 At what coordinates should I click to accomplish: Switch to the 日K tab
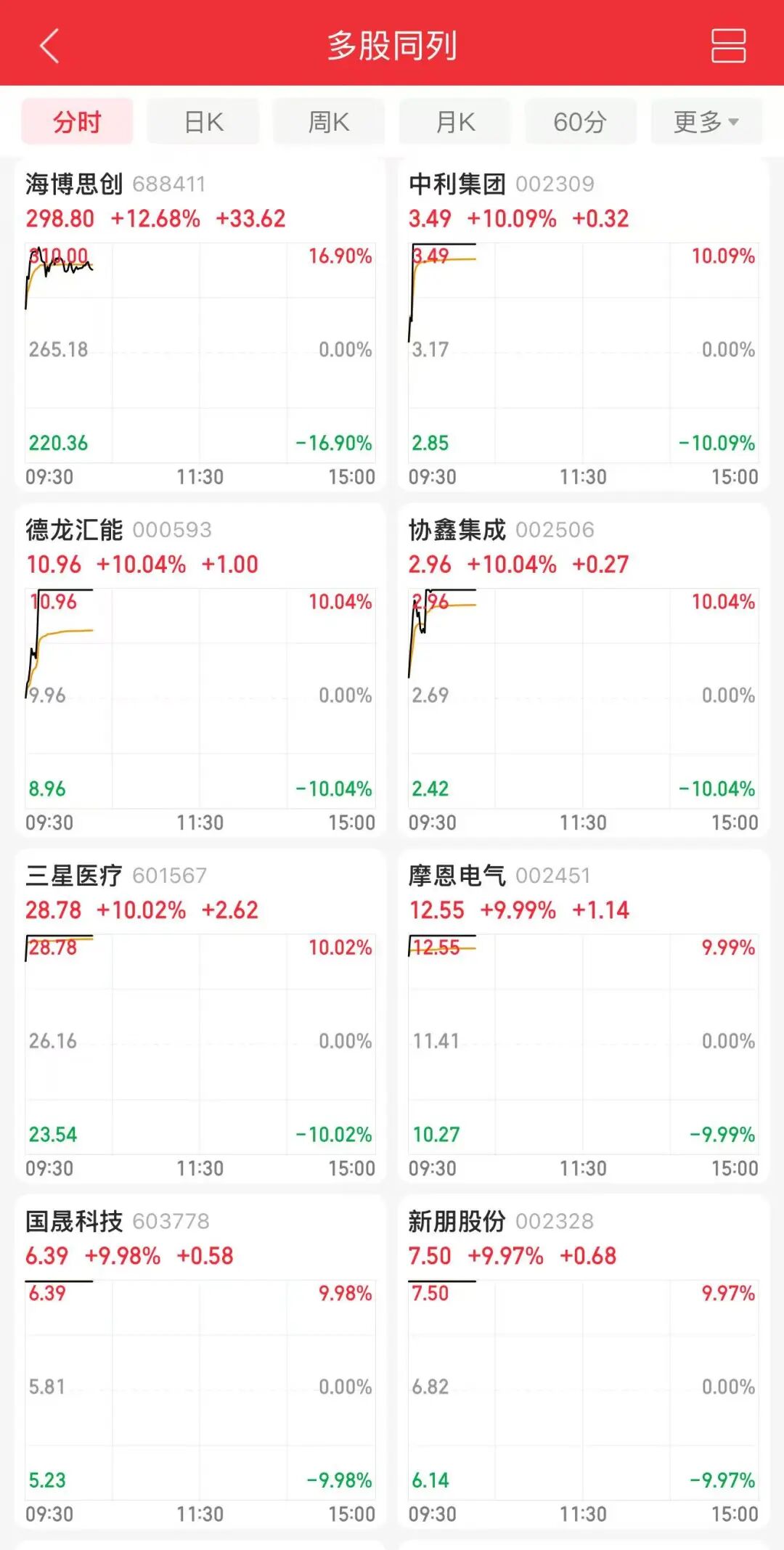coord(203,122)
